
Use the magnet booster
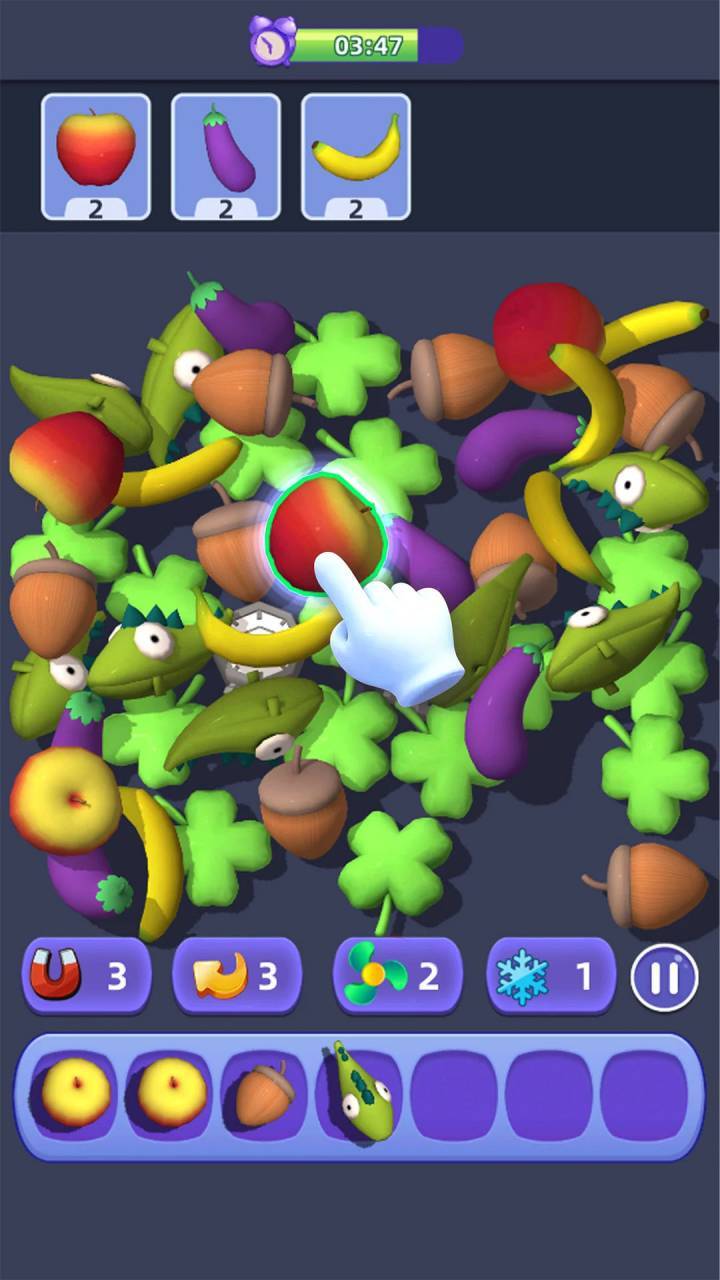[x=86, y=976]
